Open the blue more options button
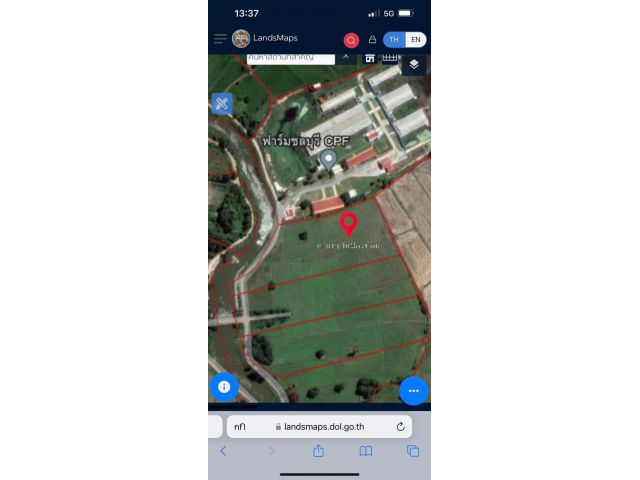The height and width of the screenshot is (480, 640). pos(413,390)
